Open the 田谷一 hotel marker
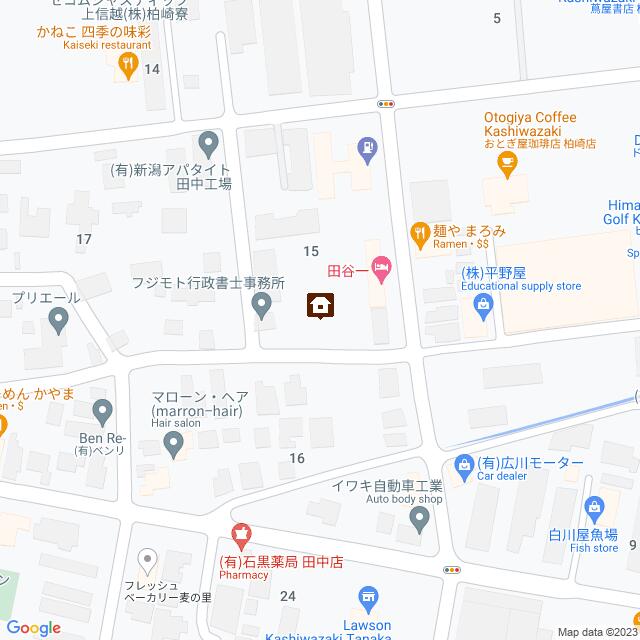Viewport: 640px width, 640px height. pos(380,268)
